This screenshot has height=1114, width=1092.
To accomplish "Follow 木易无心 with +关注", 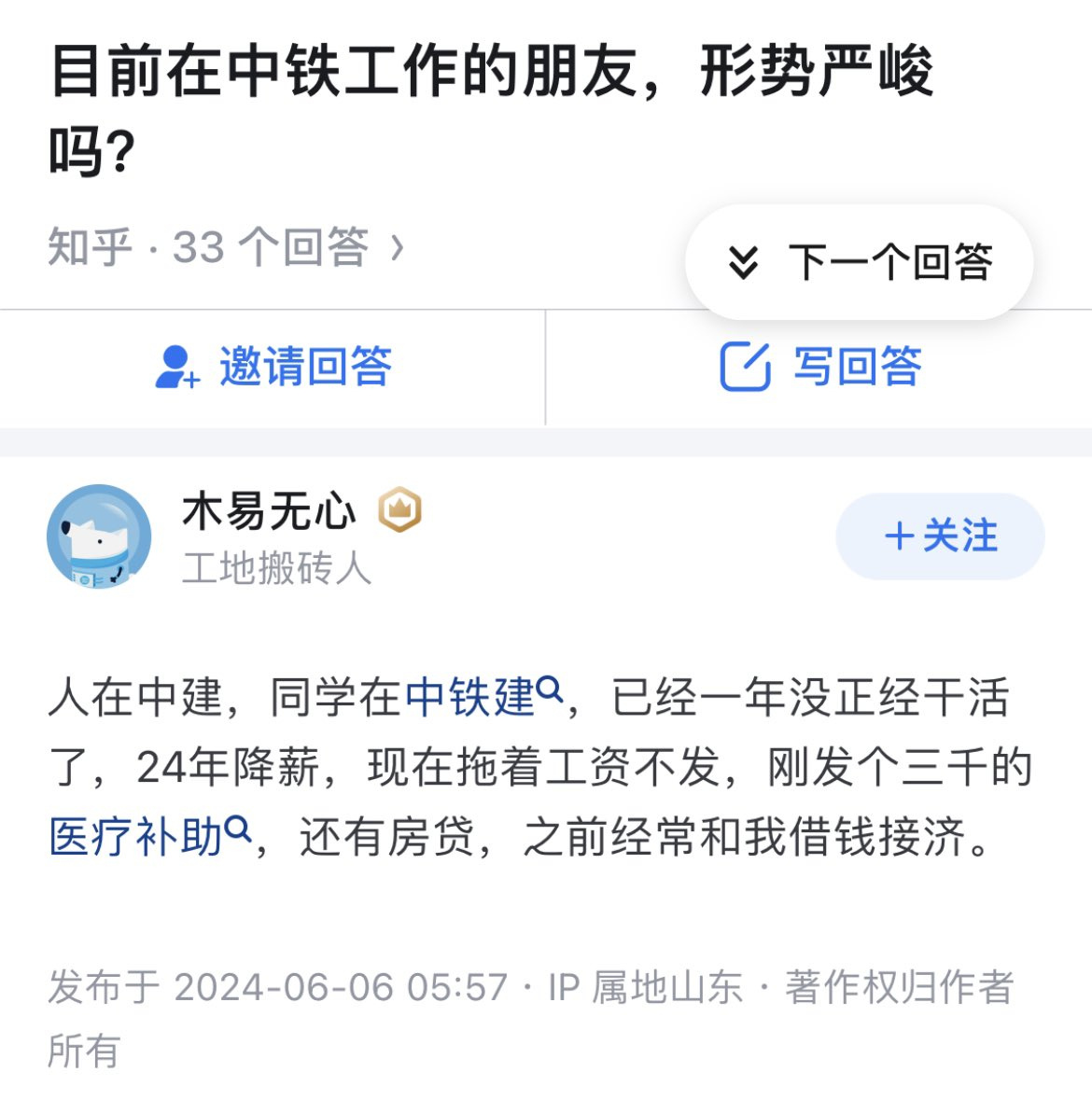I will pyautogui.click(x=940, y=536).
